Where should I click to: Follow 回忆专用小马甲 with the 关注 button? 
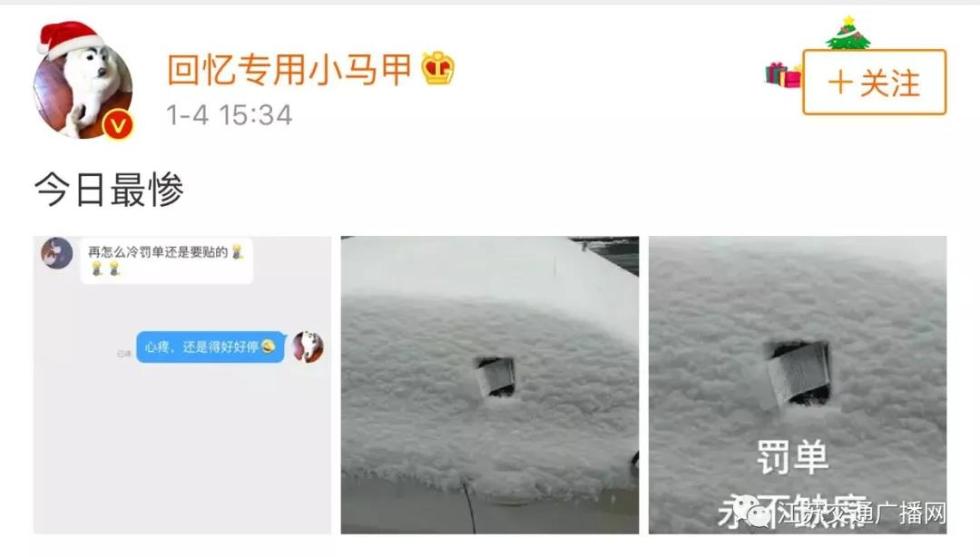click(x=874, y=83)
